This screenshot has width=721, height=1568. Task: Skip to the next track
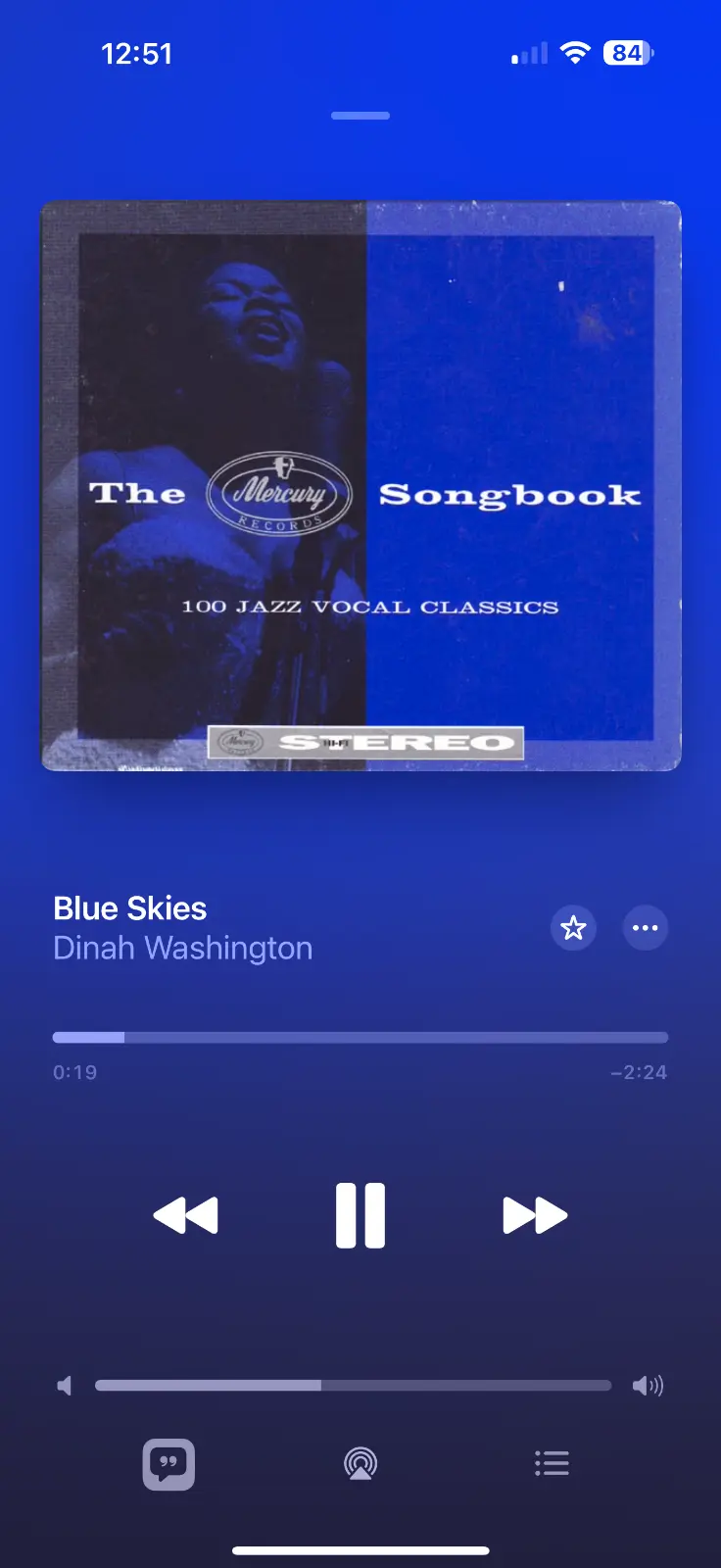click(x=535, y=1215)
